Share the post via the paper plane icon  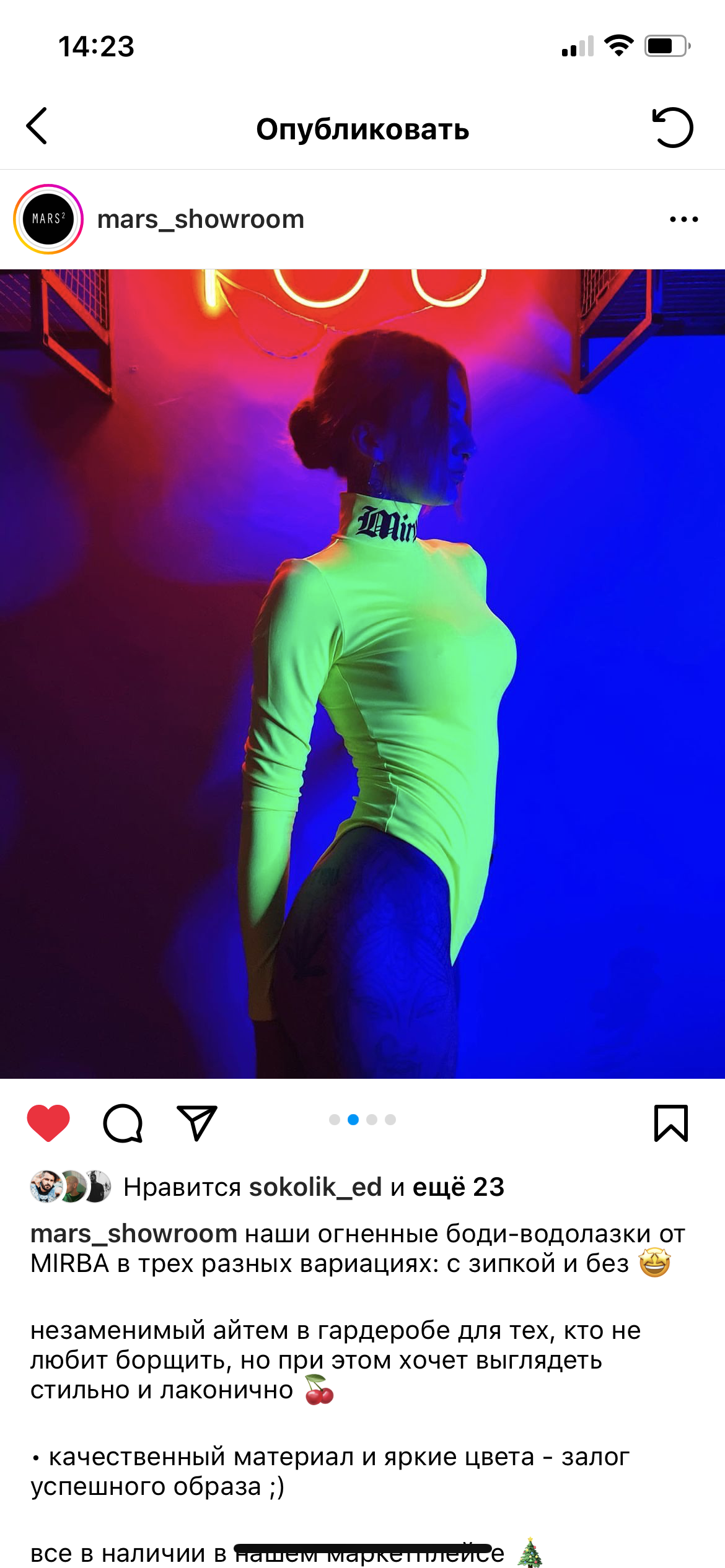[x=197, y=1122]
